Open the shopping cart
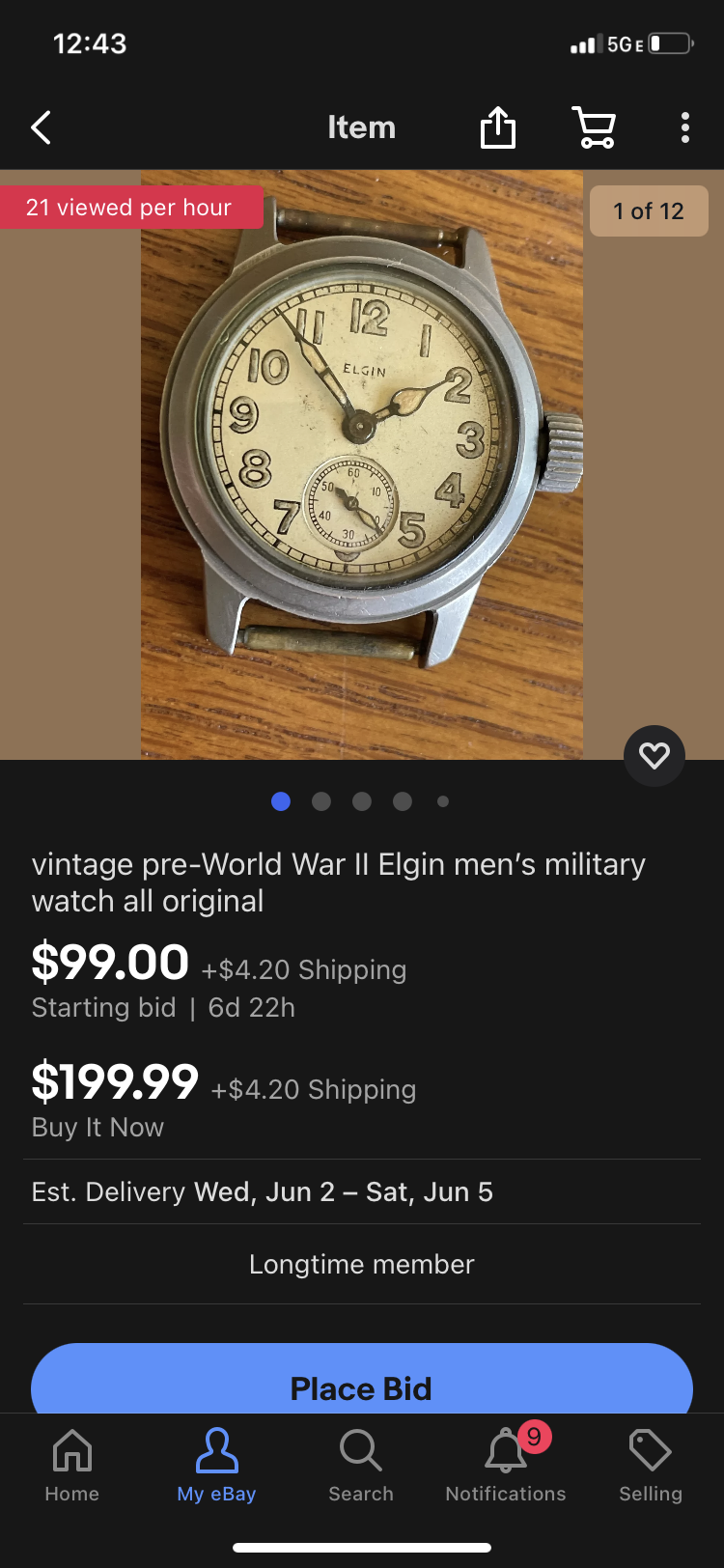 (x=594, y=127)
